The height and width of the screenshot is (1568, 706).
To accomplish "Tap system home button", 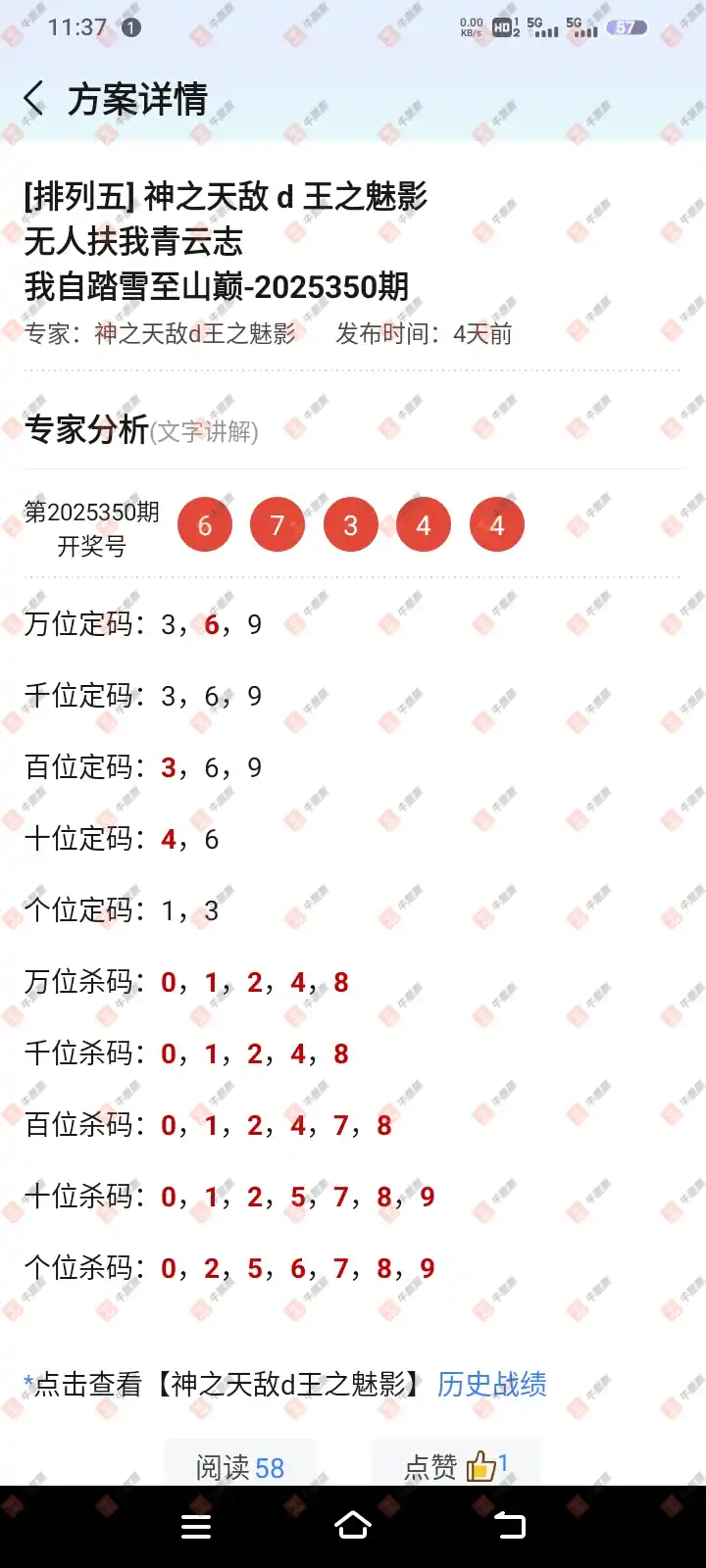I will click(x=353, y=1526).
